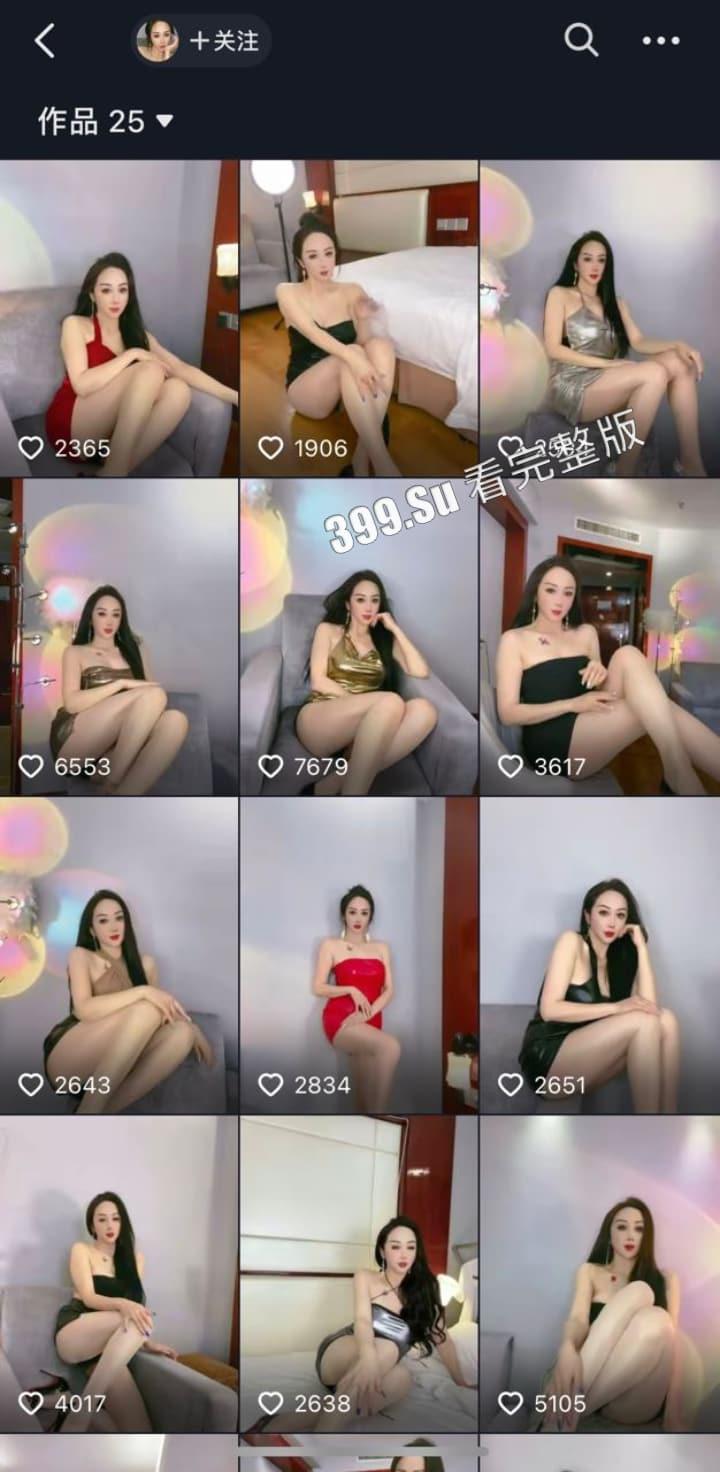Toggle like on the 6553-likes video

tap(33, 768)
